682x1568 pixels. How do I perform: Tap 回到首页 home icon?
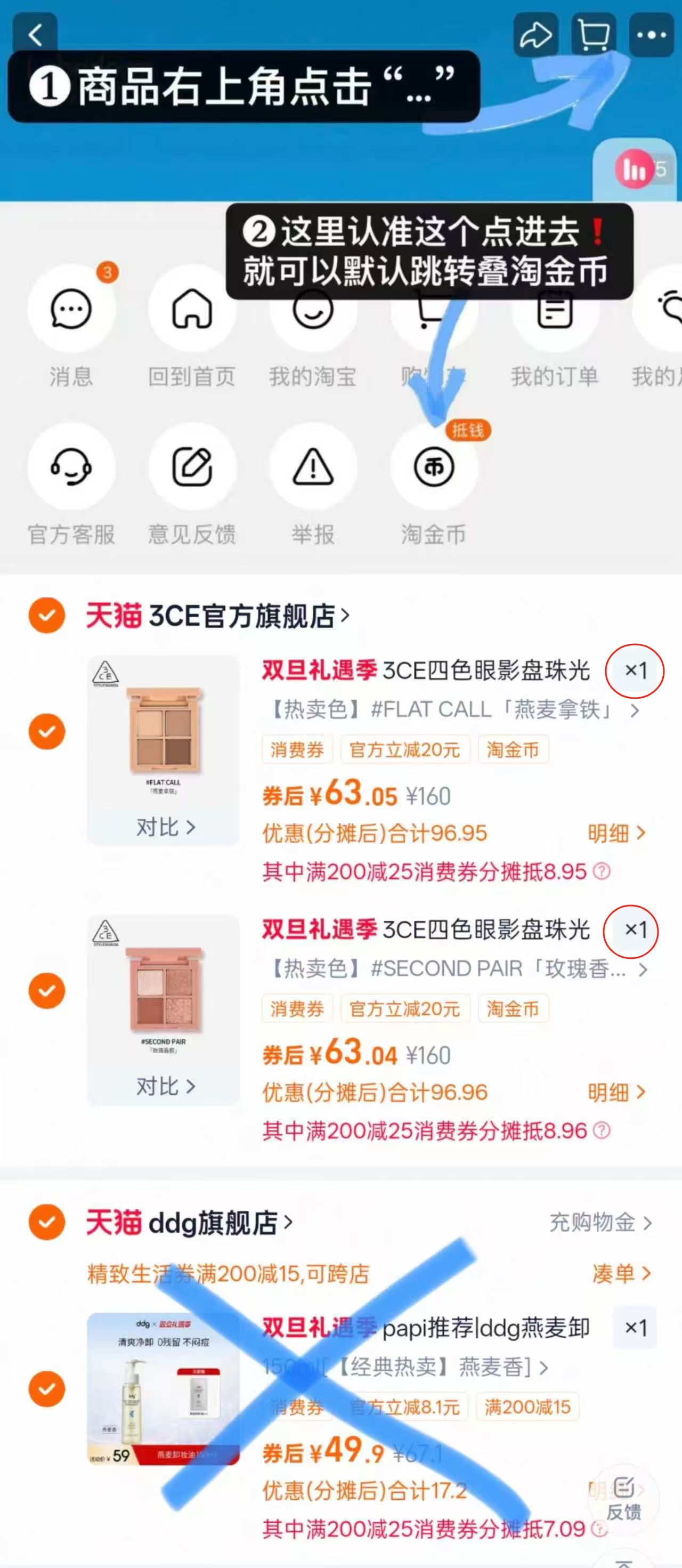(x=192, y=310)
